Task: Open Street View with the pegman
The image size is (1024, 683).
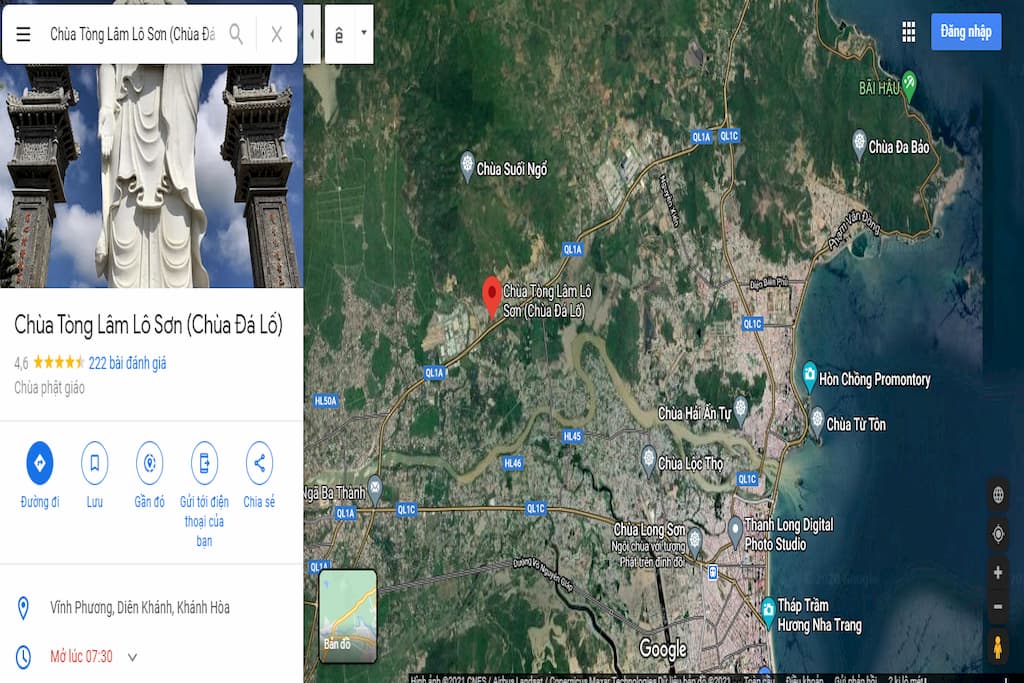Action: [x=997, y=646]
